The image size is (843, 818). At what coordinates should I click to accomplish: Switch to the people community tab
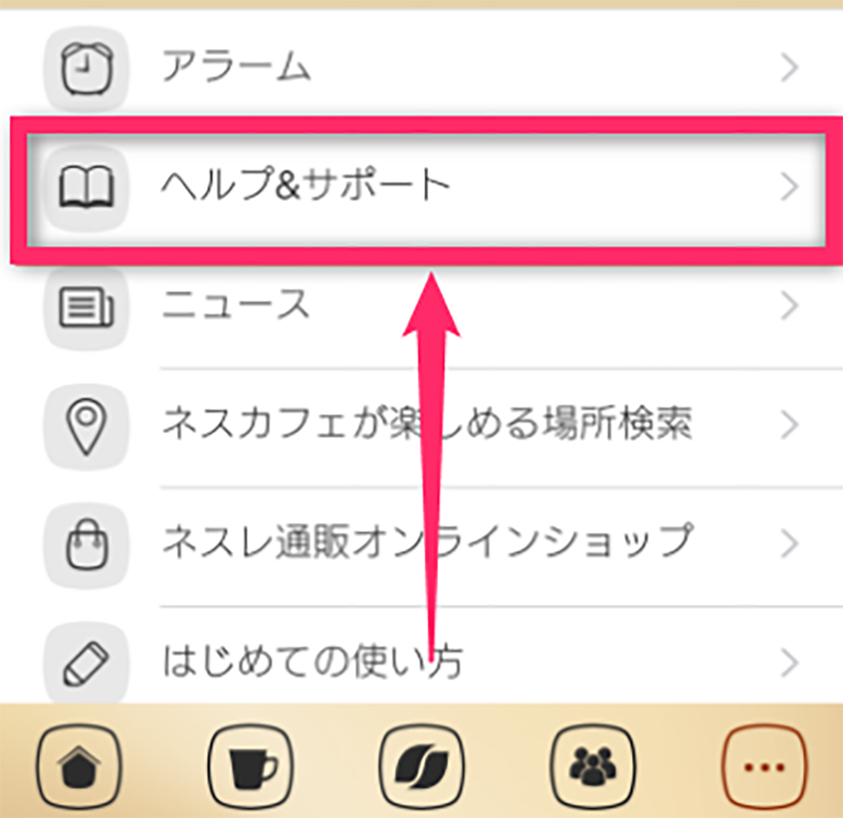(594, 768)
